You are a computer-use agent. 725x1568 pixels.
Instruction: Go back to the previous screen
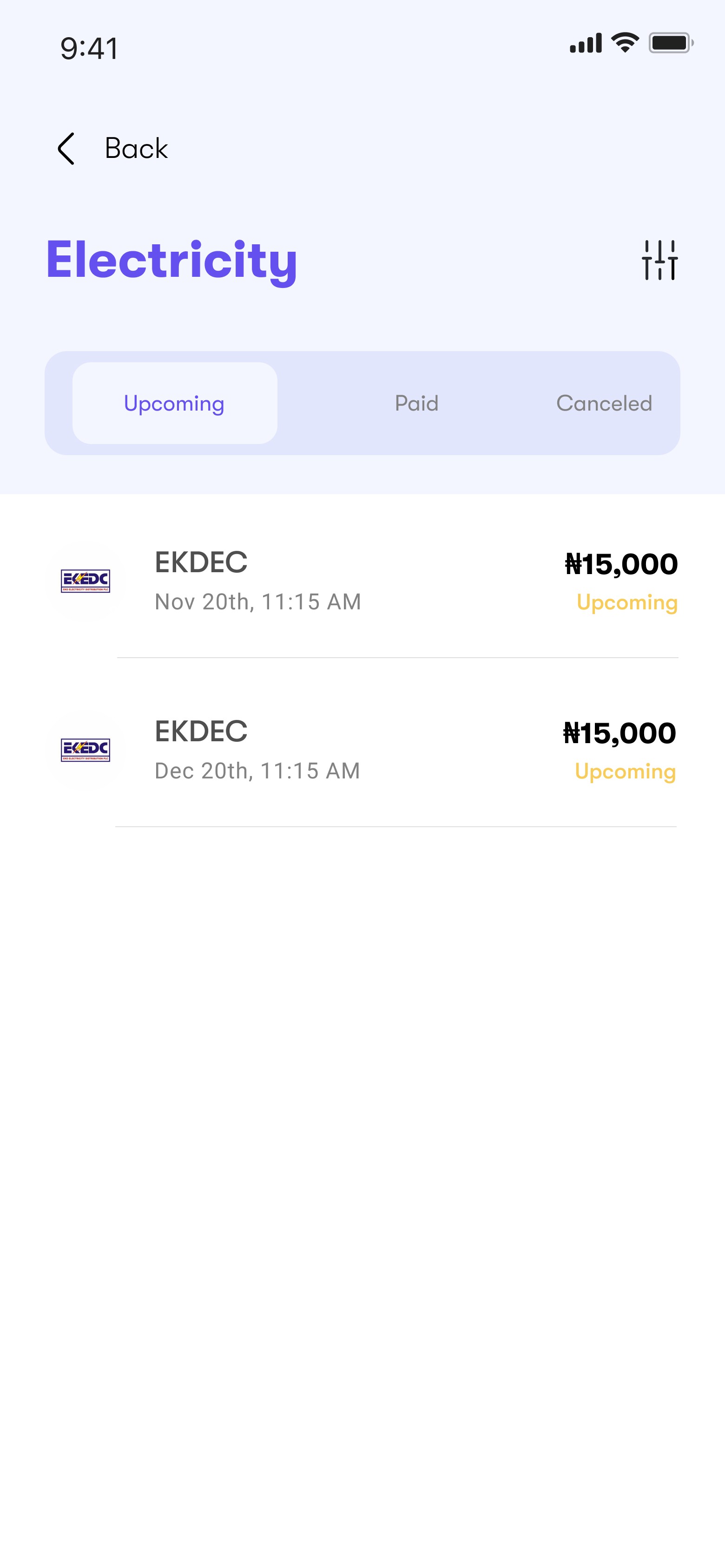(112, 149)
